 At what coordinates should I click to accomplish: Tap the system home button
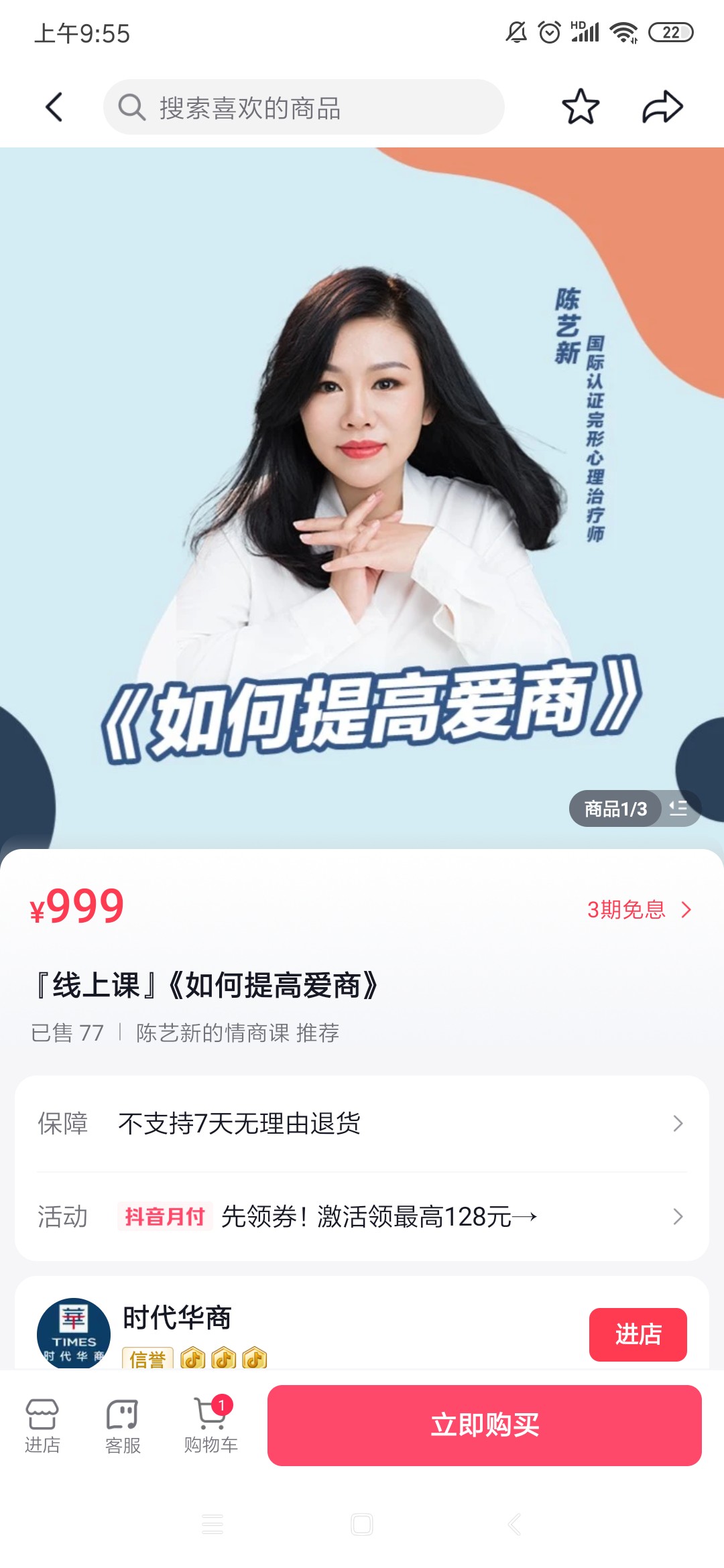pos(362,1524)
